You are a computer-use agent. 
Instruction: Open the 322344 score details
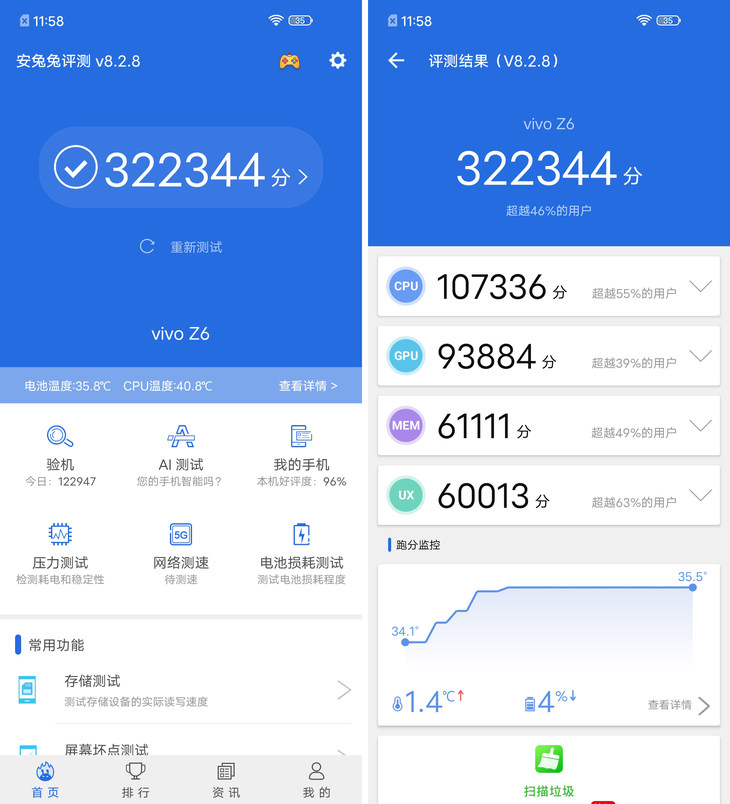coord(181,169)
